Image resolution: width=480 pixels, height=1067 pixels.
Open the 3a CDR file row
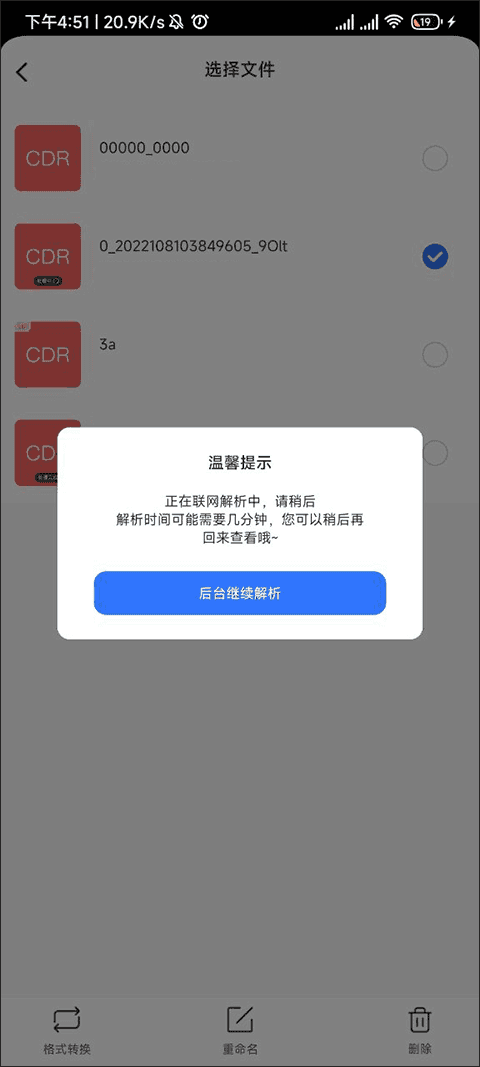click(240, 355)
